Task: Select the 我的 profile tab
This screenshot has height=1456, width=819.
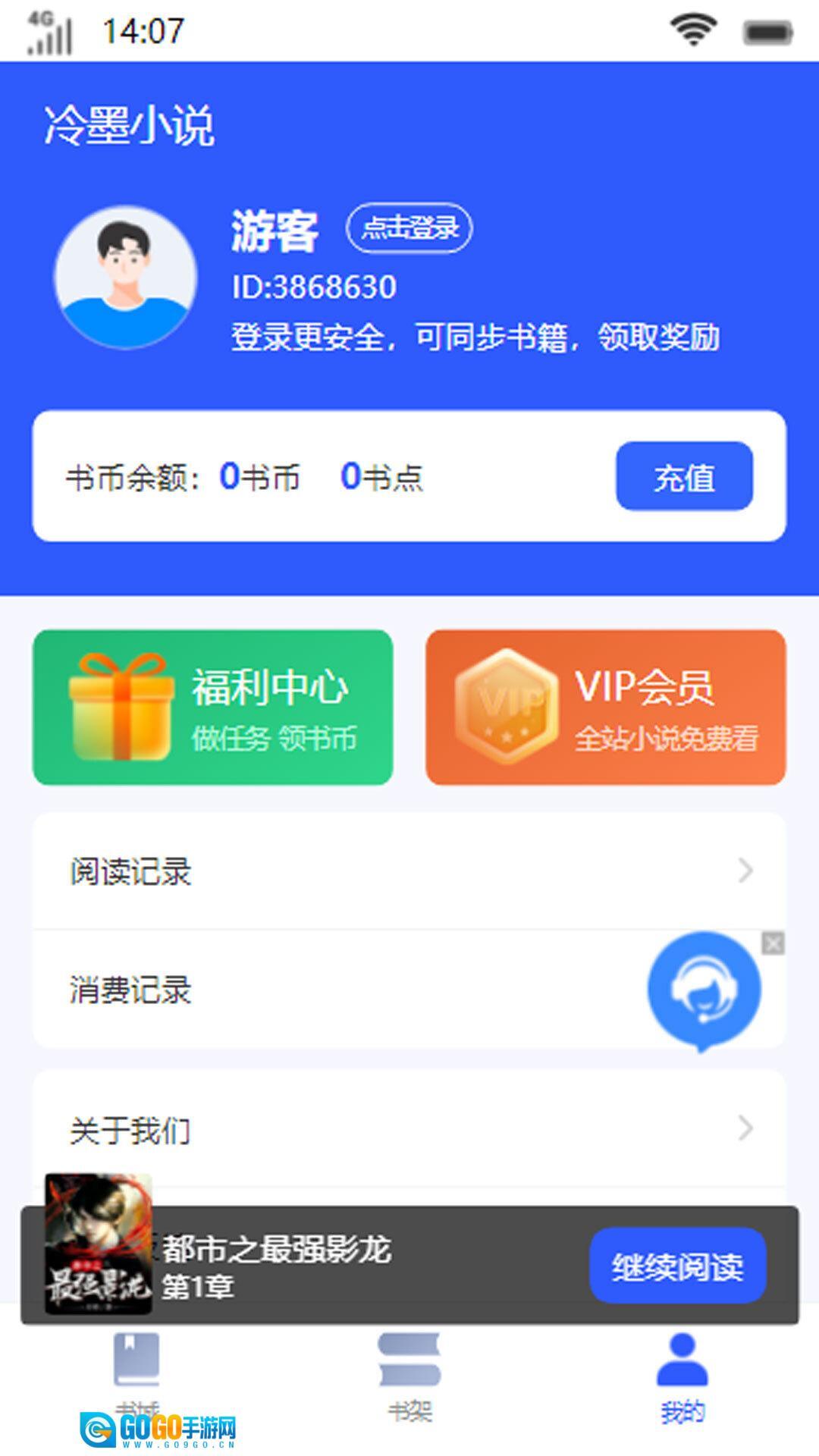Action: pos(682,1374)
